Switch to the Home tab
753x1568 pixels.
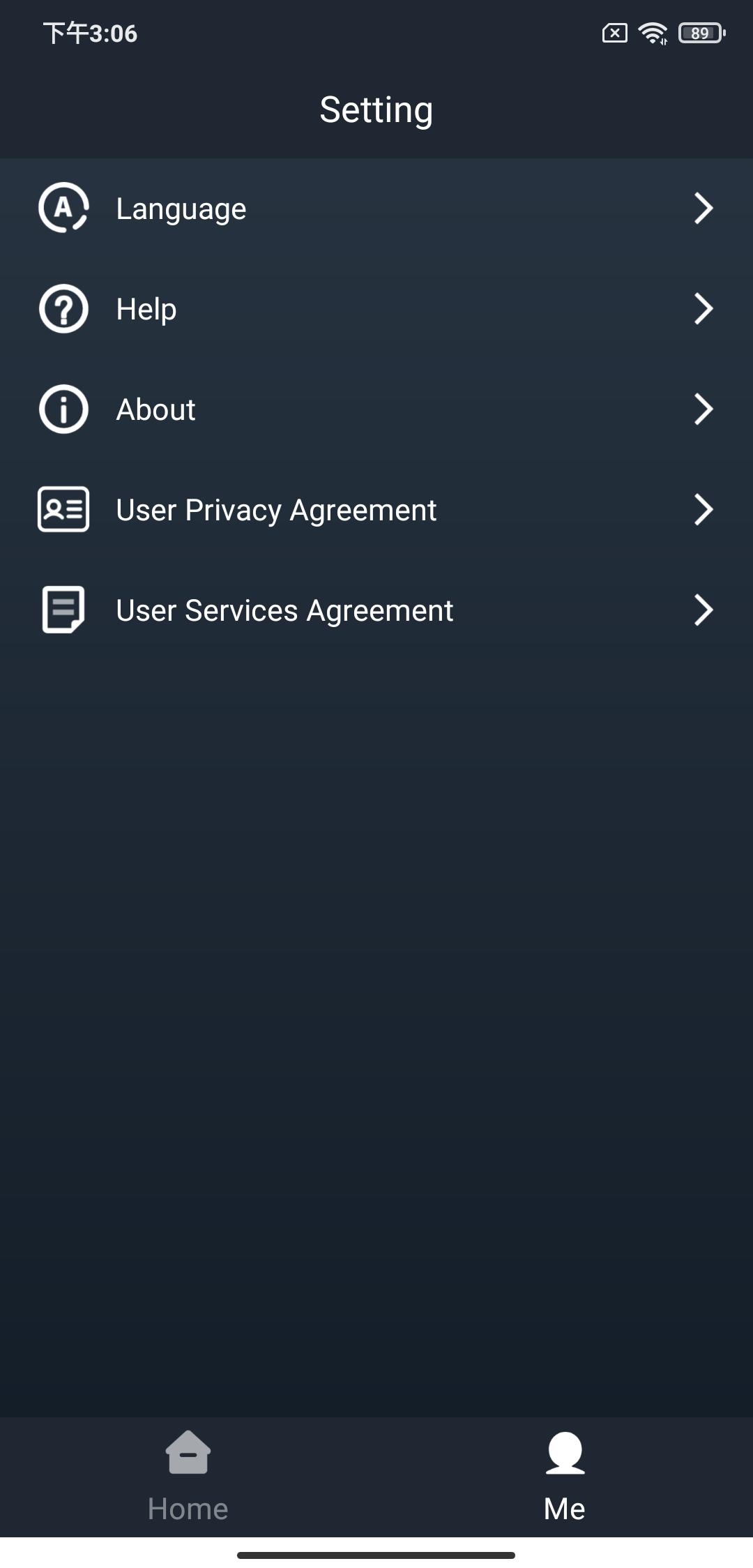tap(188, 1477)
